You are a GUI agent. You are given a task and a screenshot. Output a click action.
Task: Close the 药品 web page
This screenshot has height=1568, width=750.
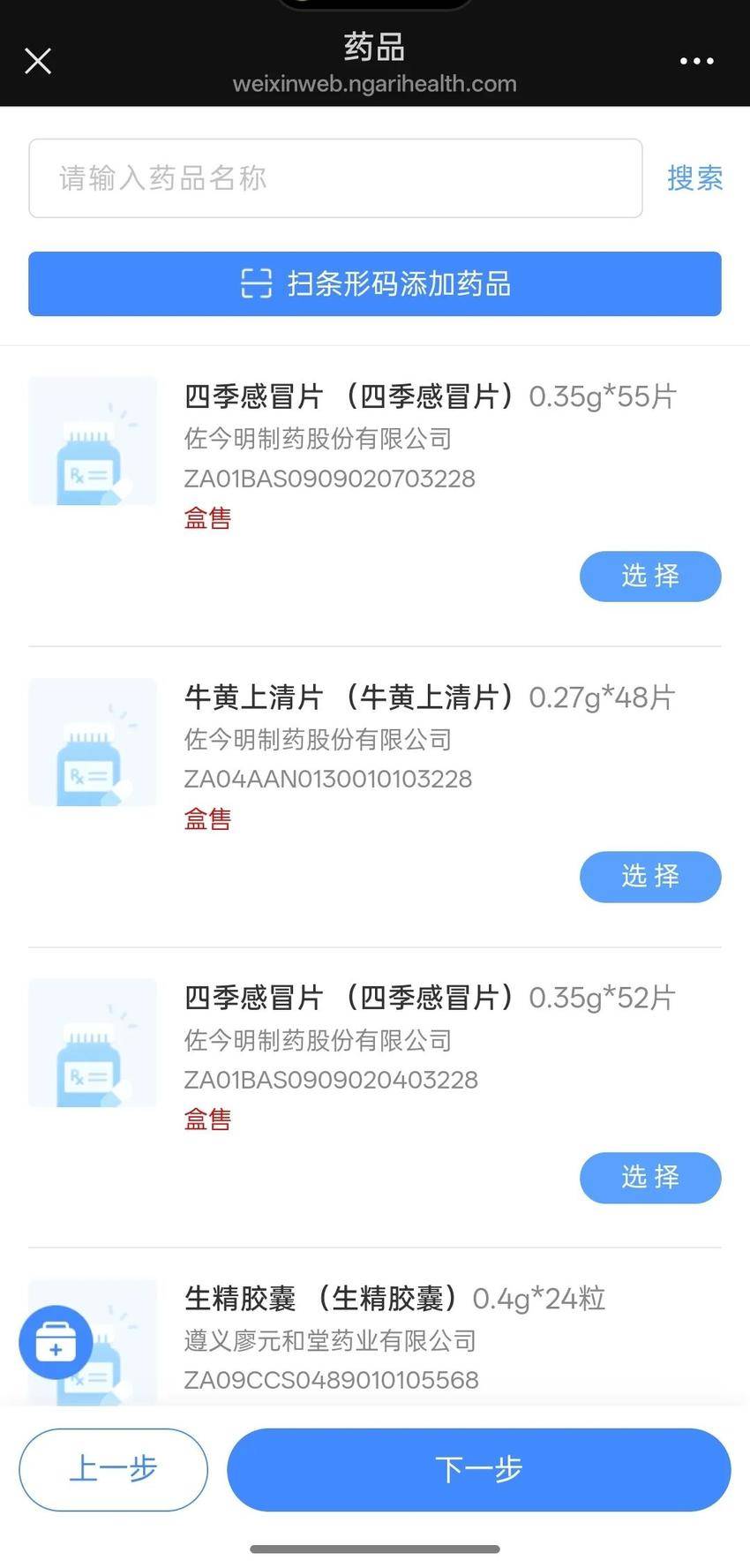(x=38, y=61)
